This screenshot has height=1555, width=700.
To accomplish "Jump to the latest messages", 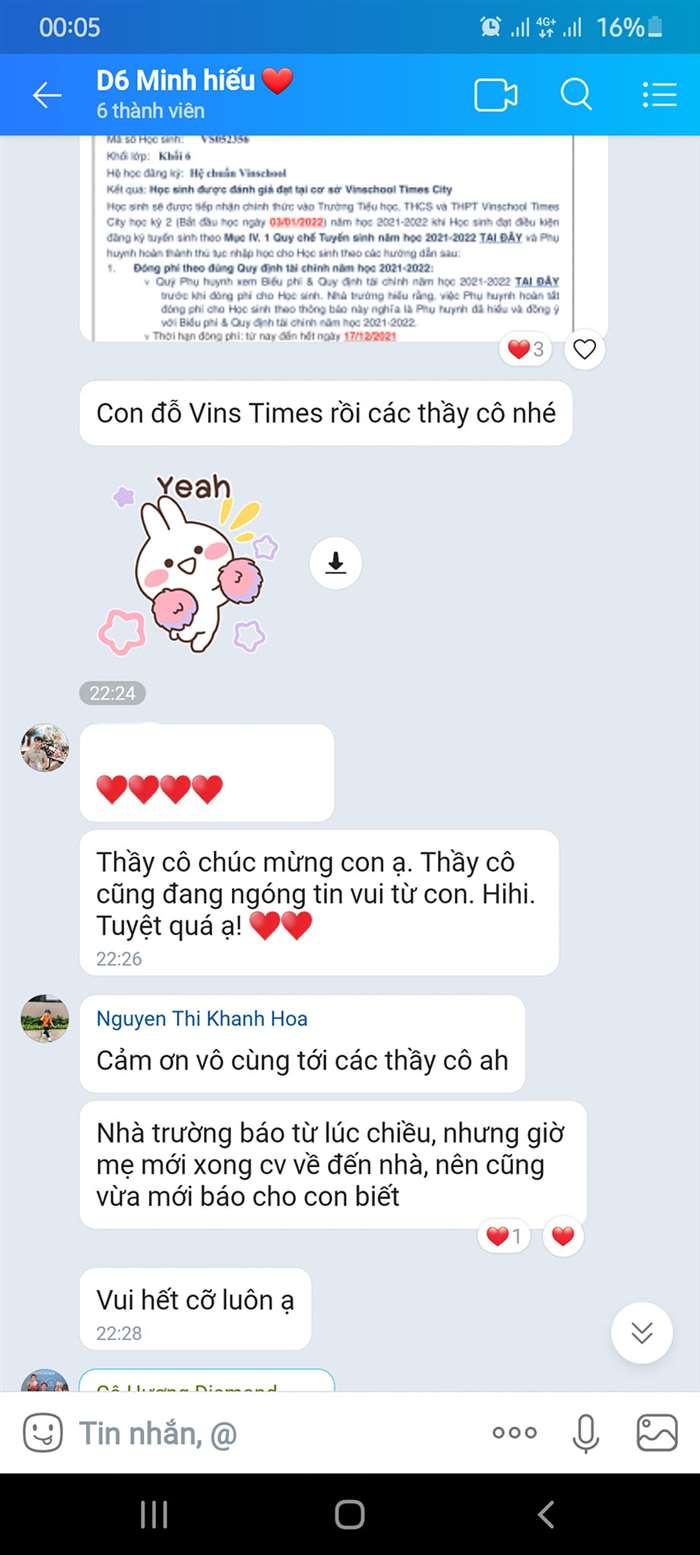I will click(x=642, y=1332).
